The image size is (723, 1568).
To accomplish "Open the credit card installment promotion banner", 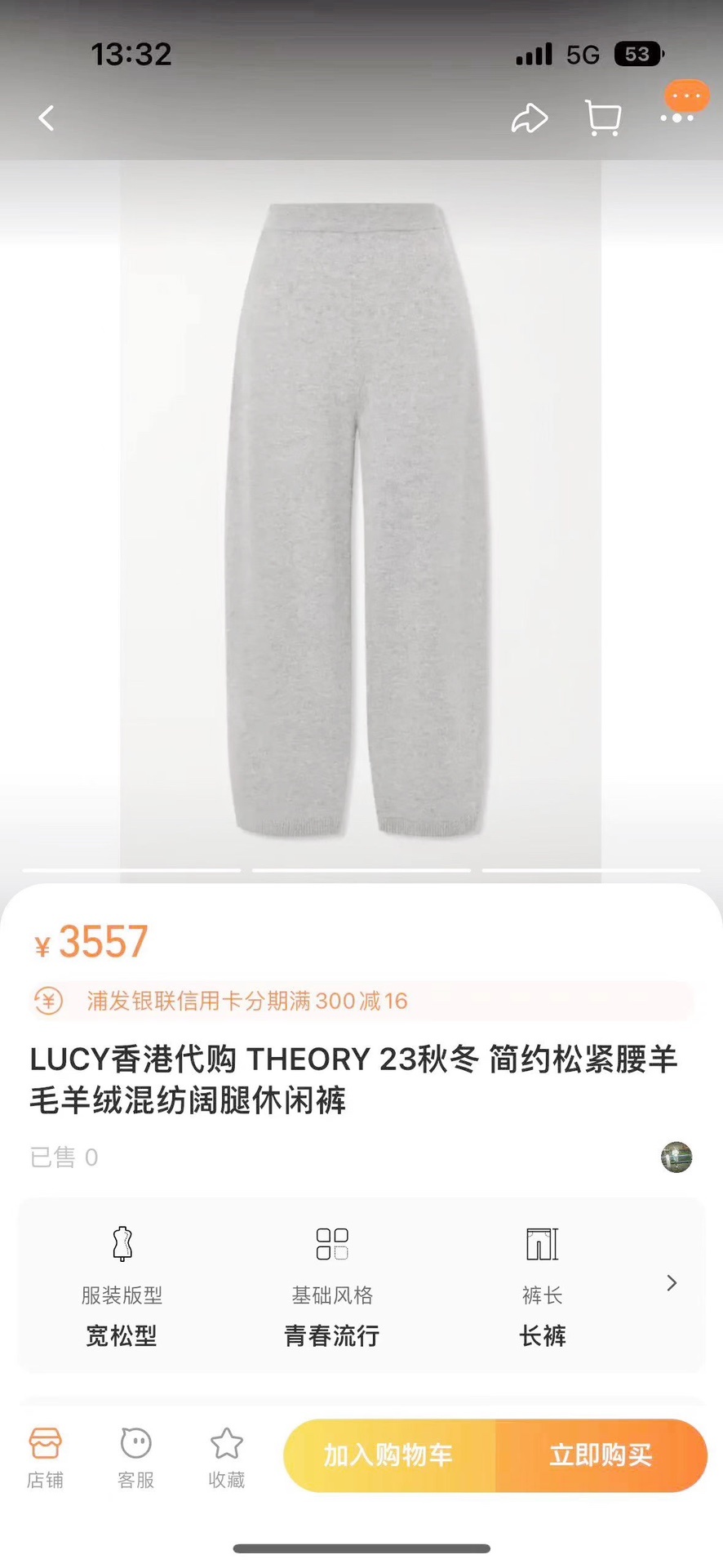I will click(361, 1001).
